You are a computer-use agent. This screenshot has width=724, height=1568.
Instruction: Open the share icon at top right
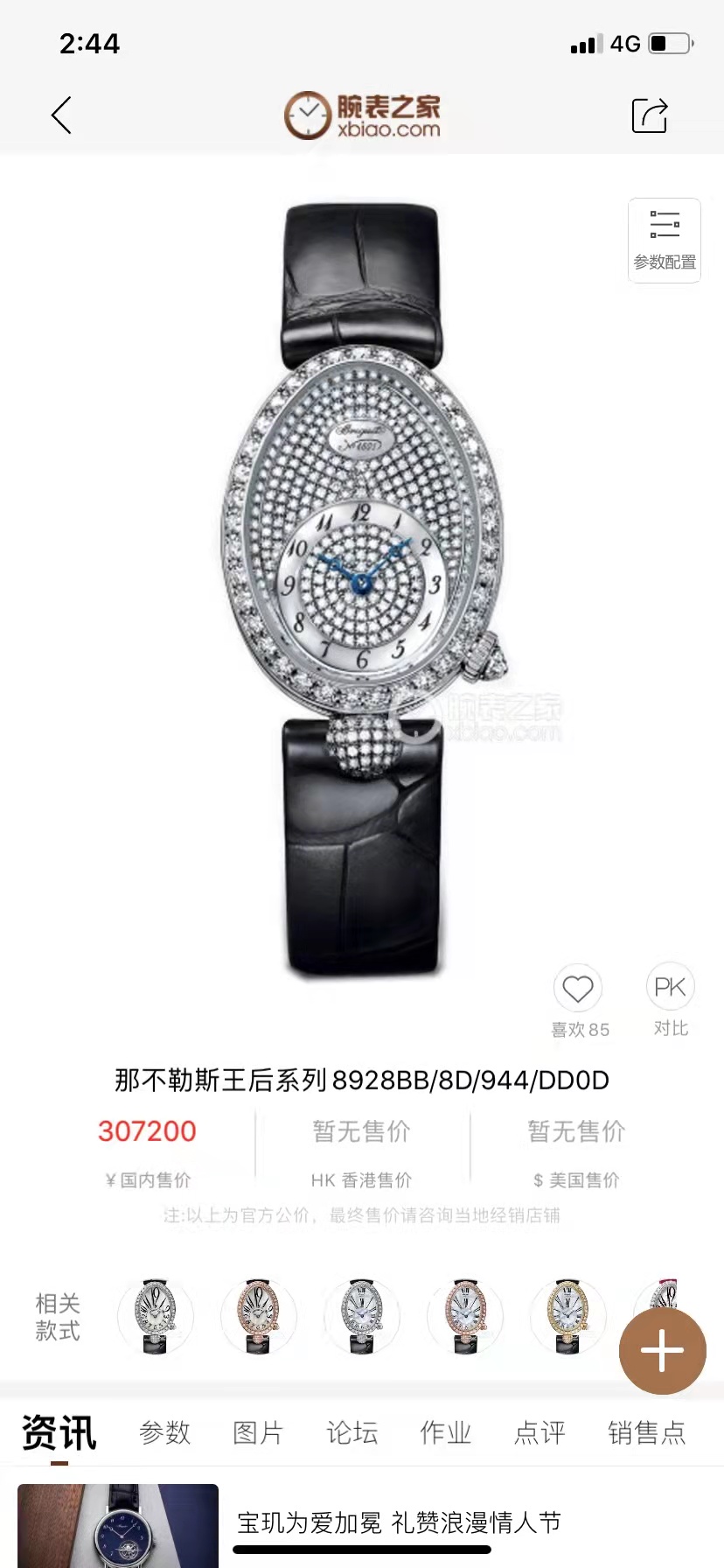tap(650, 115)
